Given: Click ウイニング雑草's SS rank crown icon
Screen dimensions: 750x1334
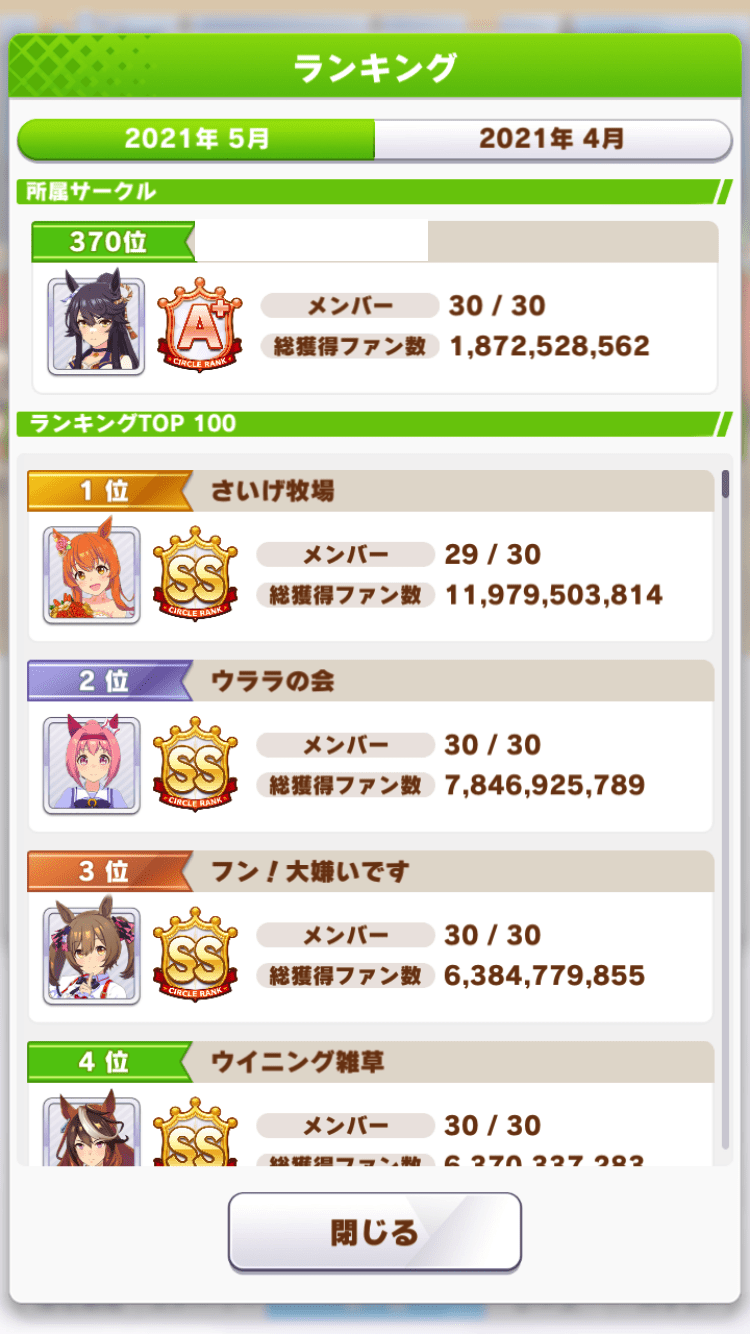Looking at the screenshot, I should [195, 1135].
